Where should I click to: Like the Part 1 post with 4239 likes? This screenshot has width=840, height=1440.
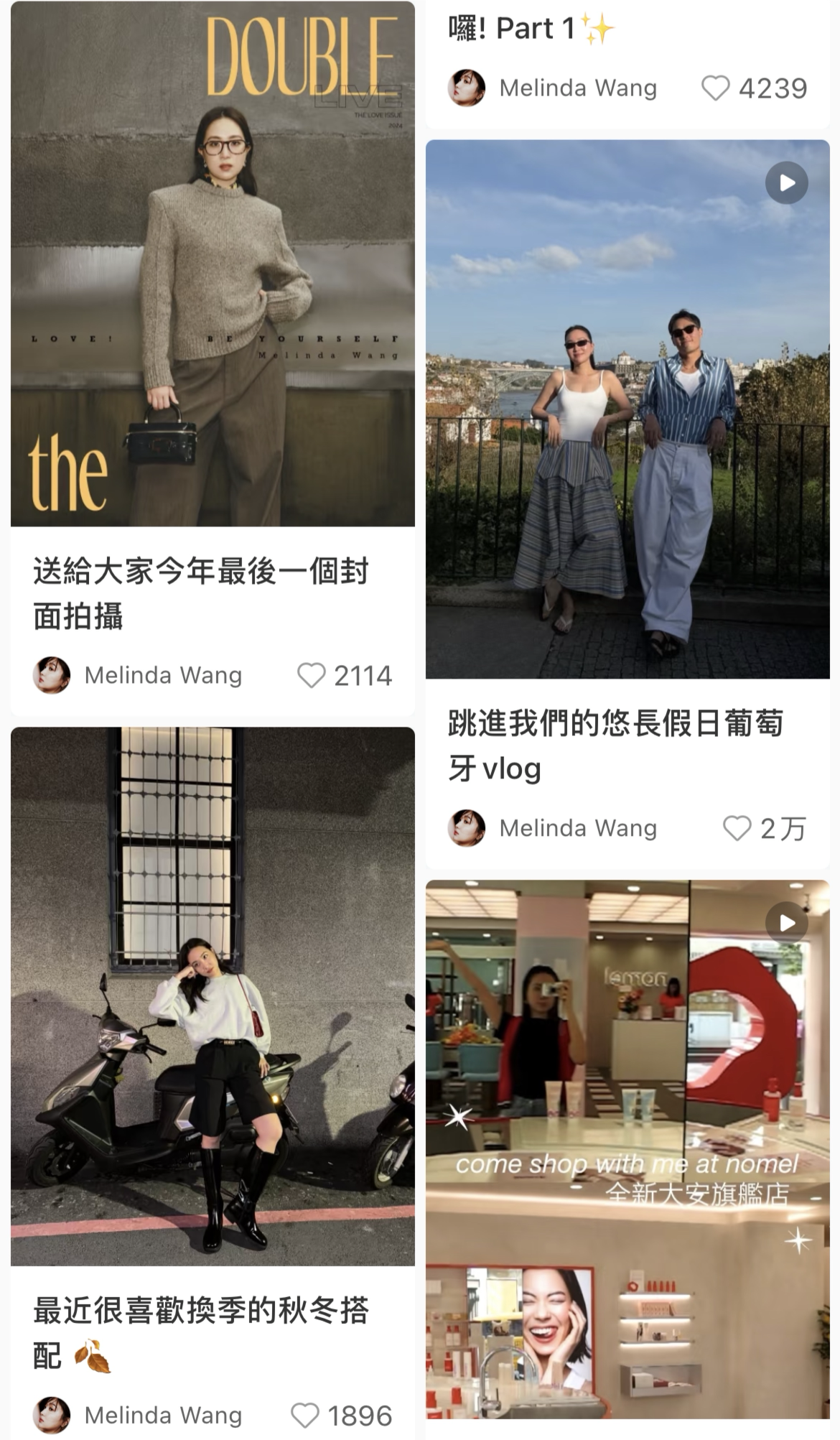pos(715,88)
